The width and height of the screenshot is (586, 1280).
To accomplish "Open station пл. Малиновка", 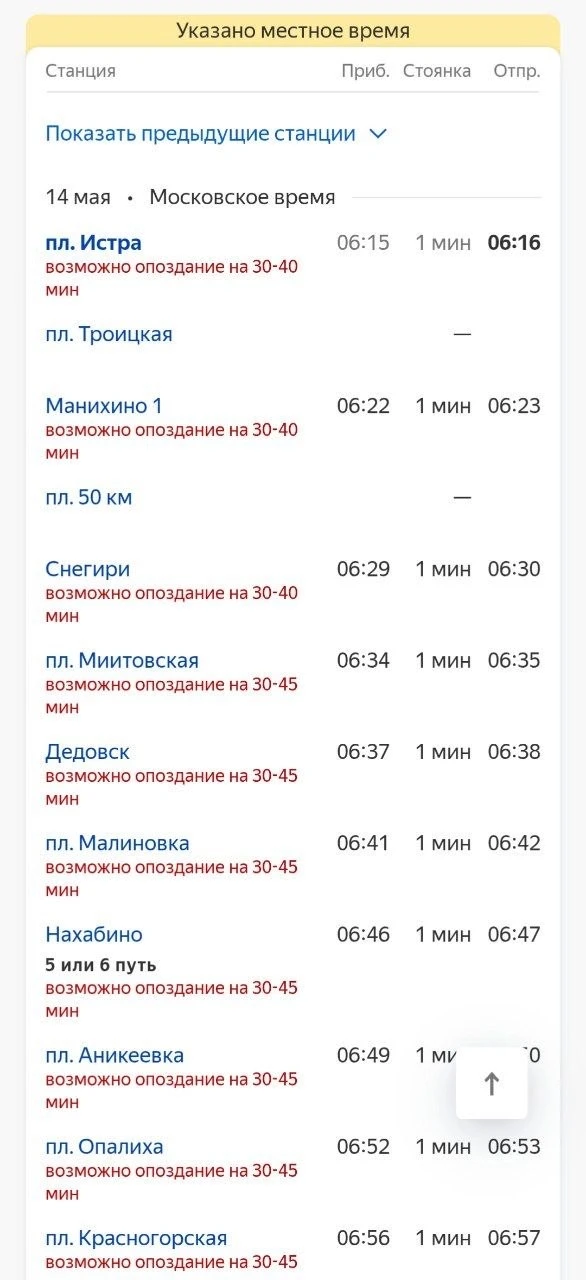I will pos(117,843).
